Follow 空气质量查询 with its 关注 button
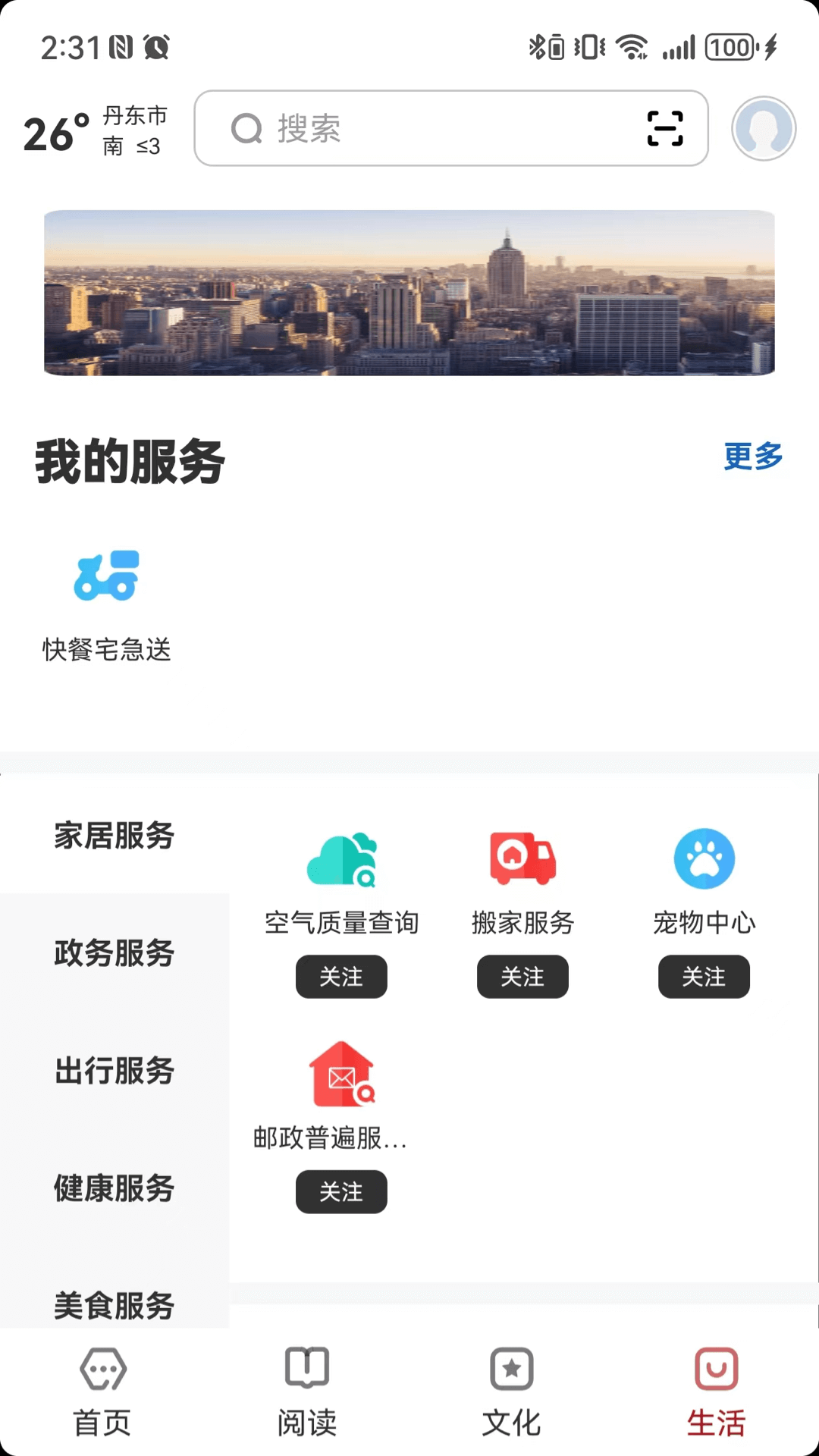Screen dimensions: 819x1456 pos(341,977)
